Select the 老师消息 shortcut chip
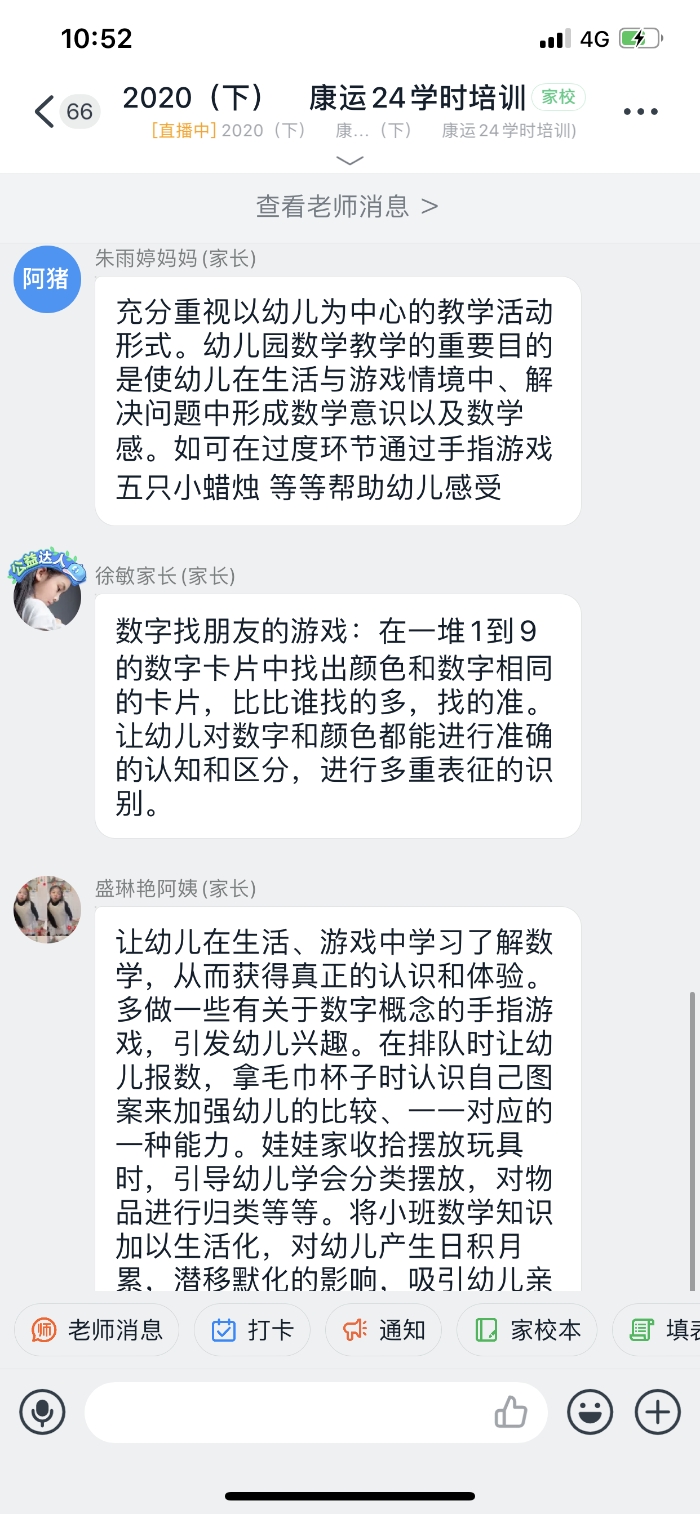This screenshot has width=700, height=1514. coord(97,1330)
